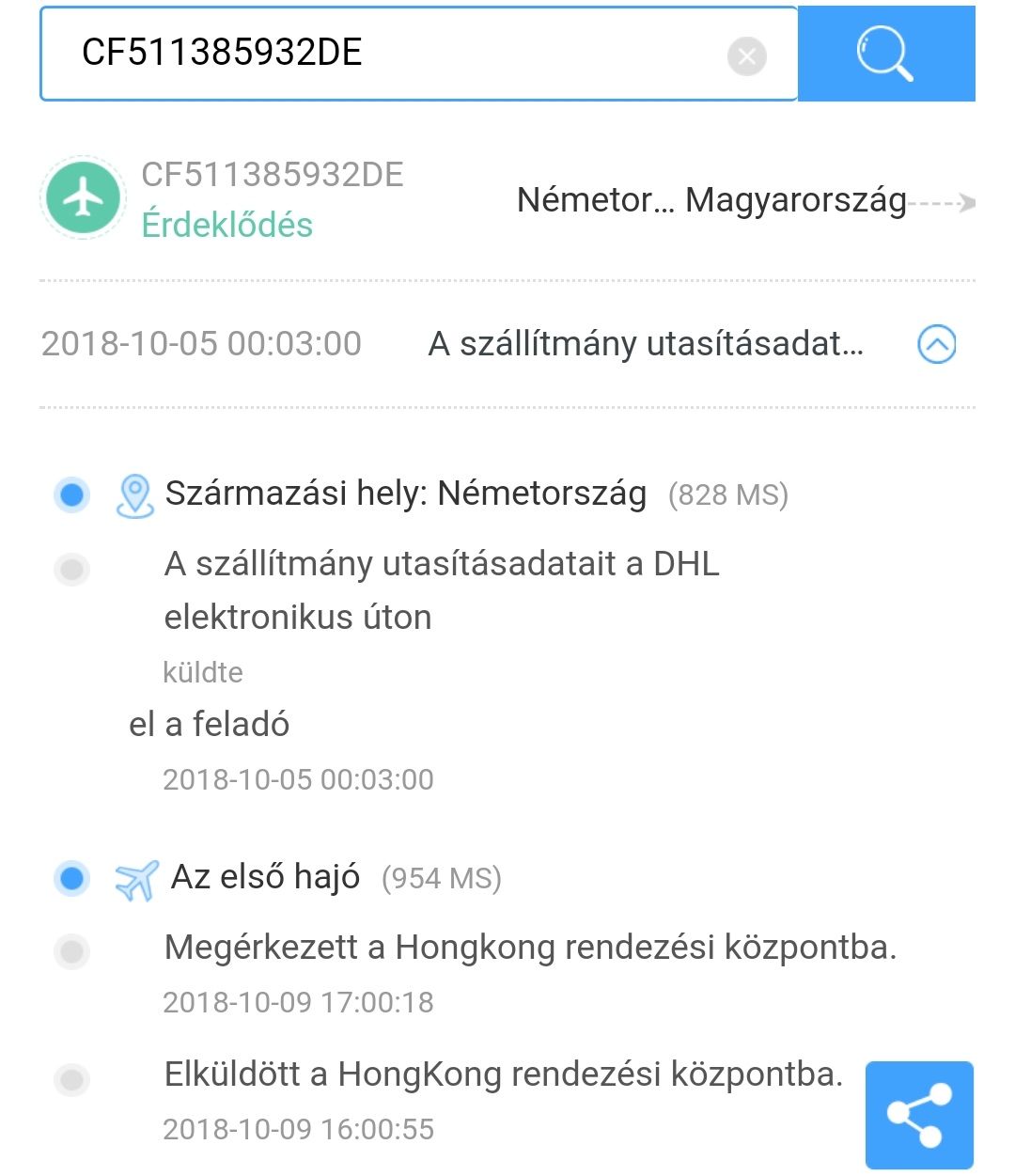
Task: Collapse the shipment details chevron
Action: coord(936,344)
